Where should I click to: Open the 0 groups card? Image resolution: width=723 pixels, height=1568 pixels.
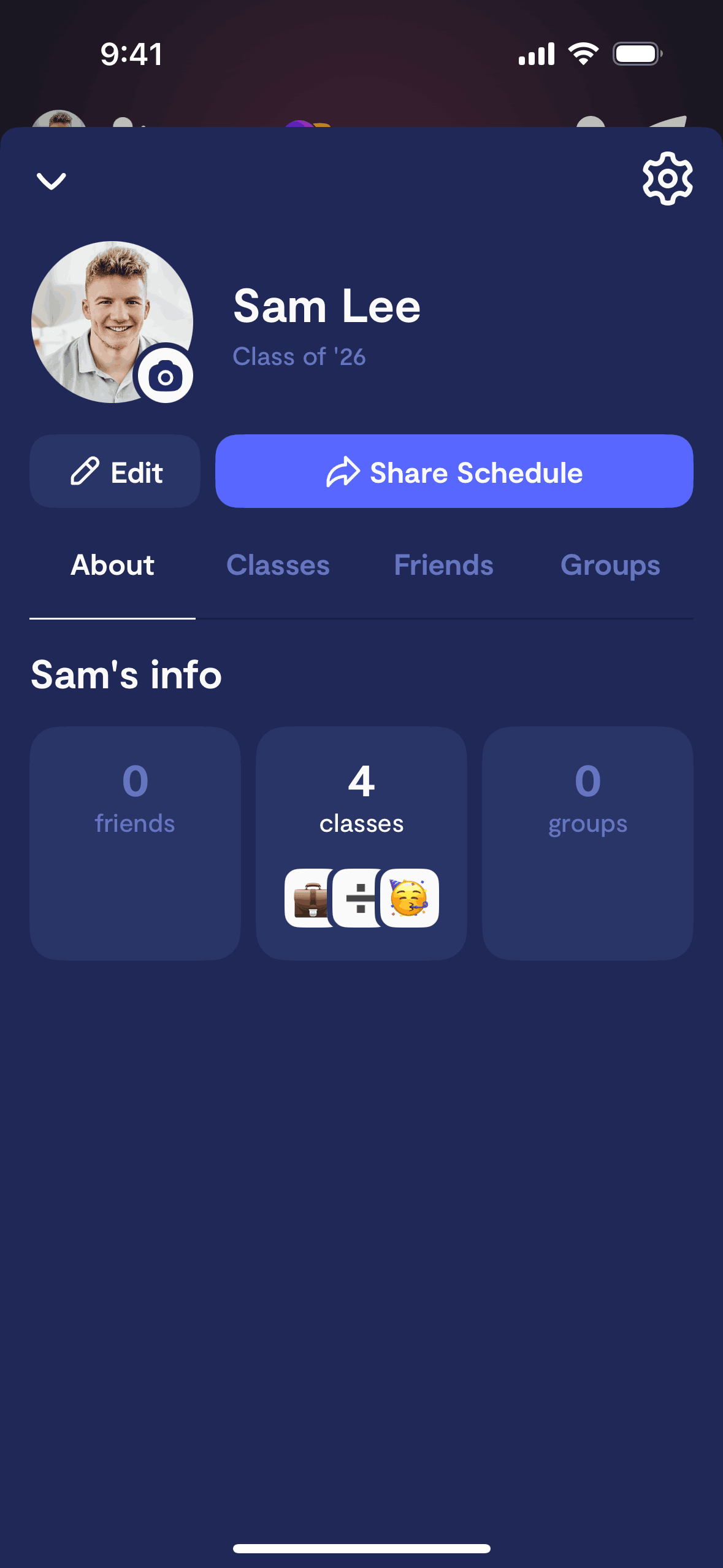(x=587, y=843)
